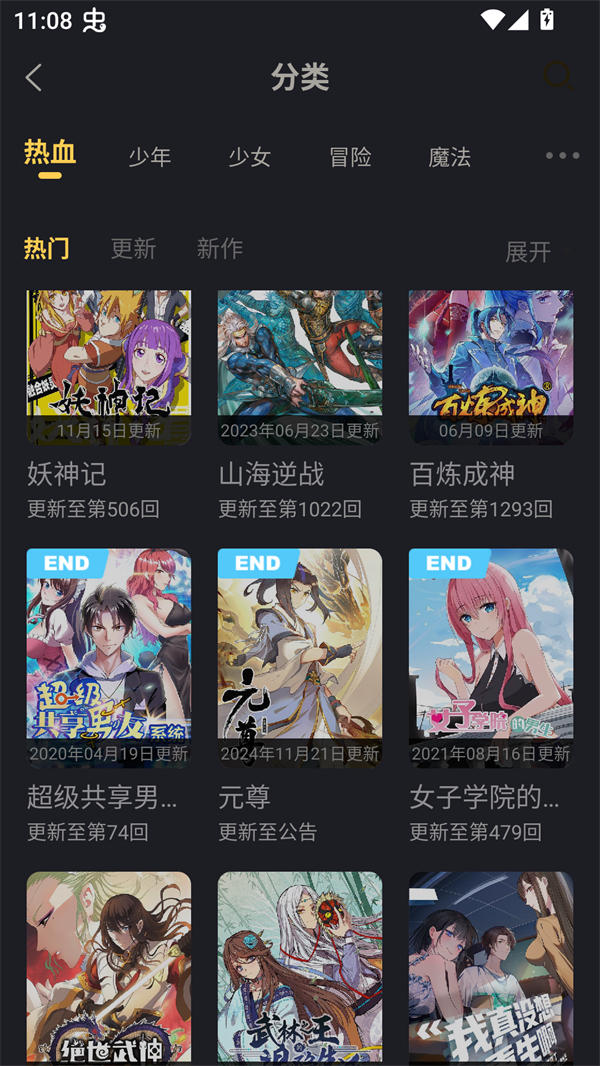This screenshot has width=600, height=1066.
Task: Switch to the 少年 category tab
Action: [x=150, y=157]
